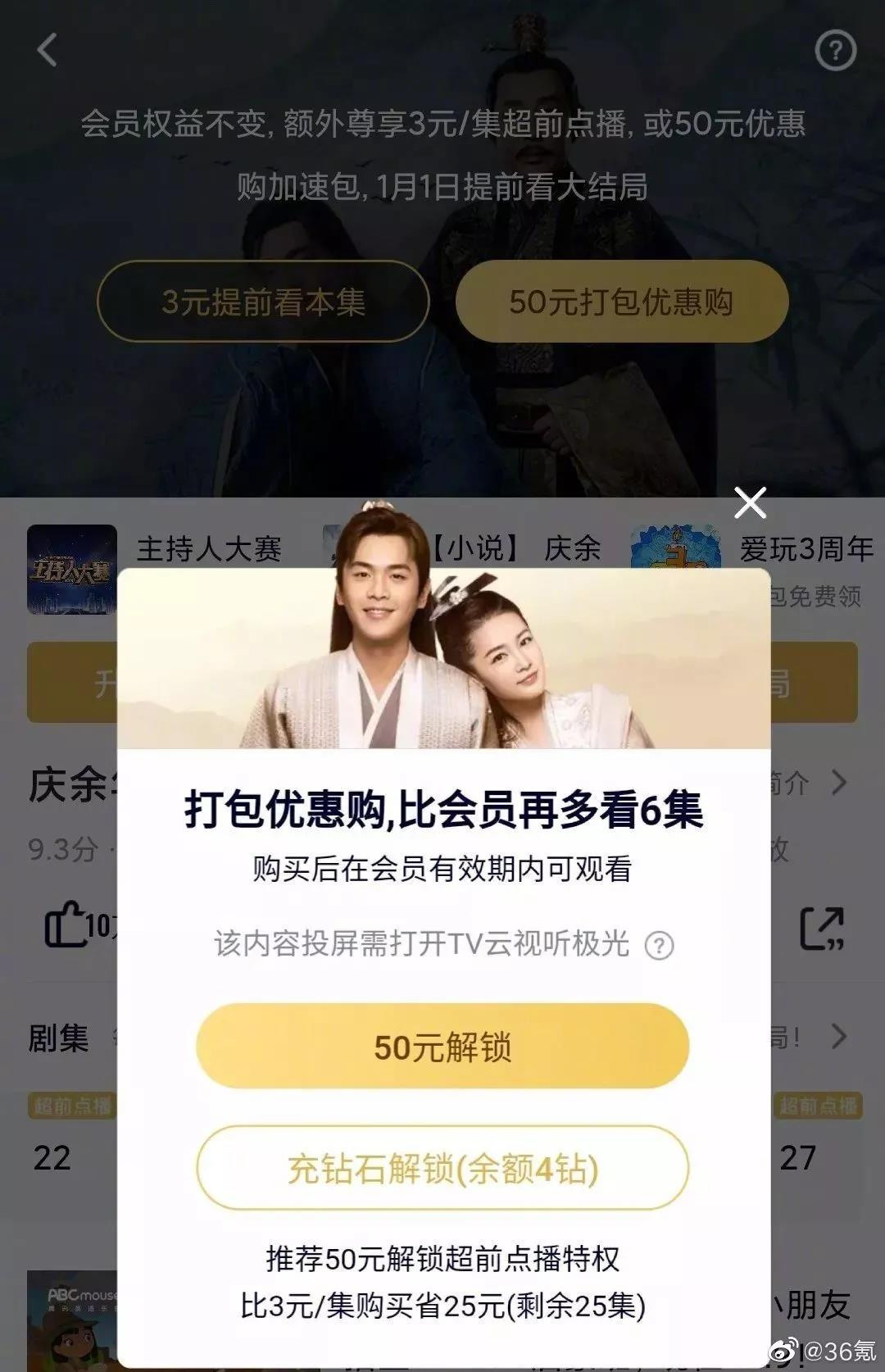
Task: Click the back arrow in the top-left
Action: (x=47, y=49)
